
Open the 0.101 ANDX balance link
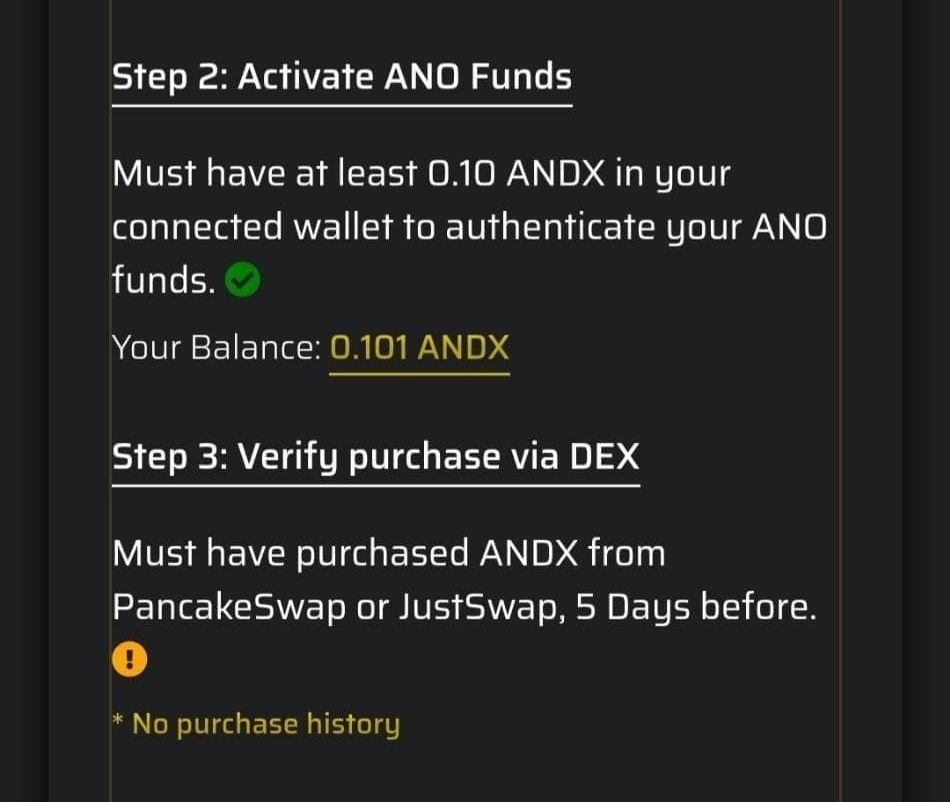coord(419,348)
